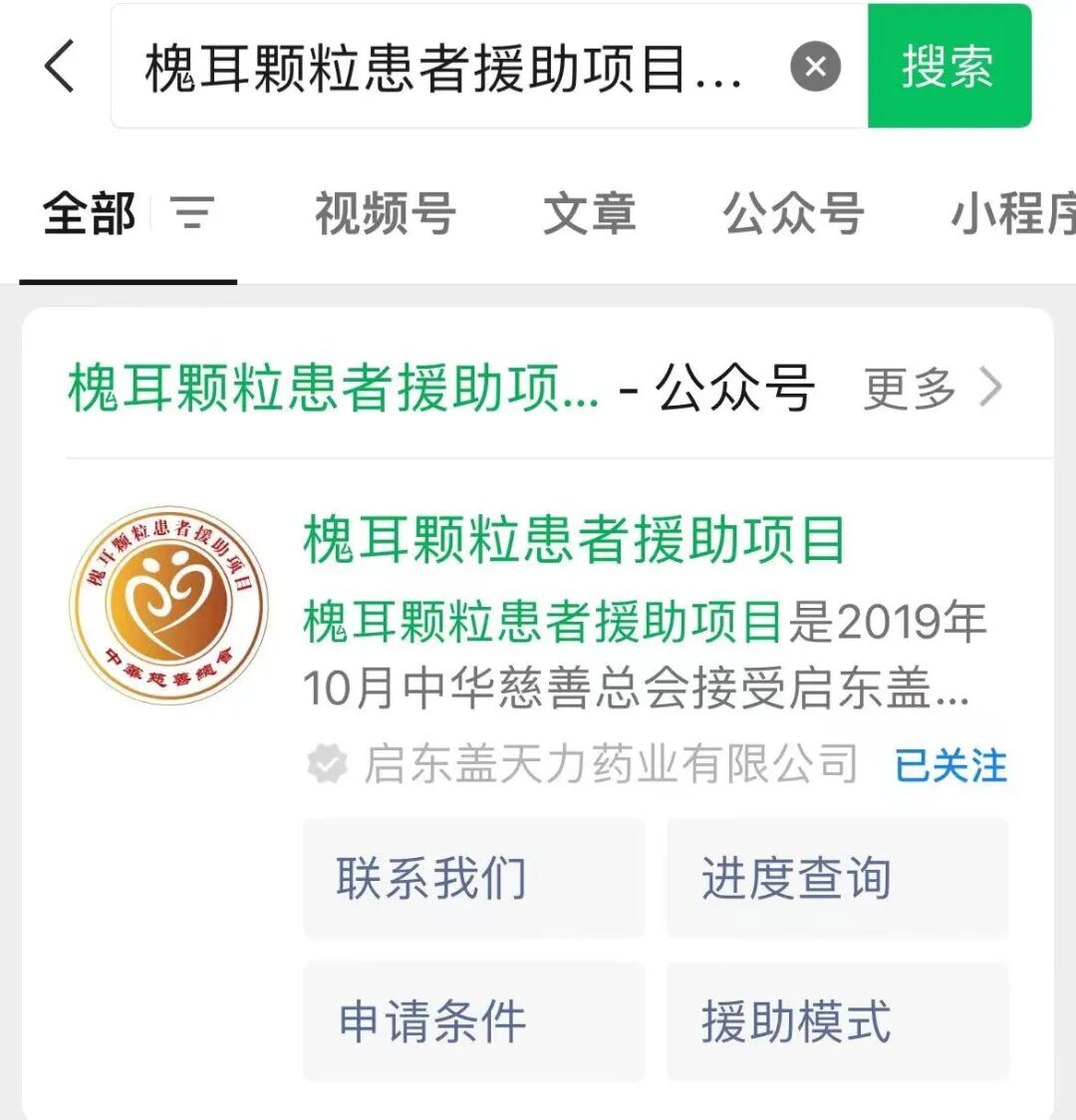
Task: Clear the search text with the X
Action: 815,66
